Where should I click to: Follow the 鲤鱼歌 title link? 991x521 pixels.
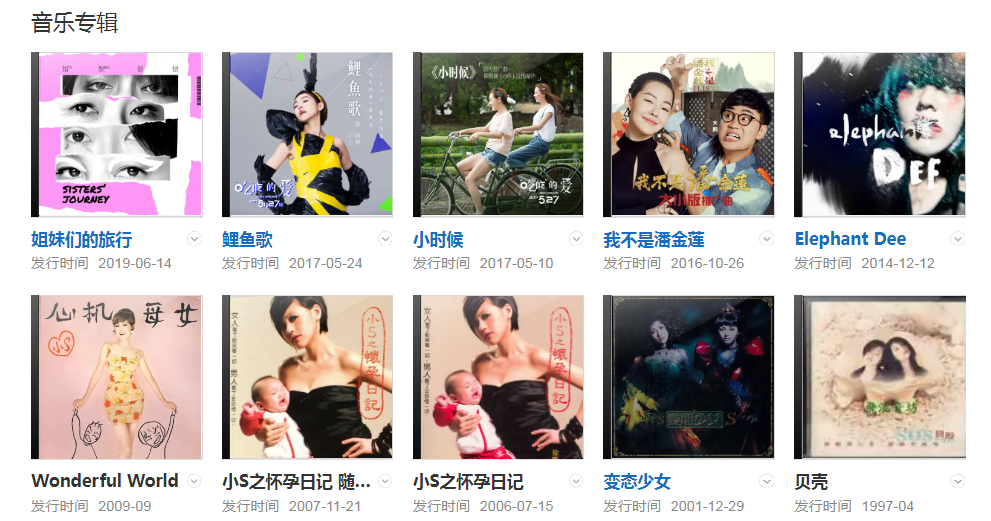coord(247,240)
